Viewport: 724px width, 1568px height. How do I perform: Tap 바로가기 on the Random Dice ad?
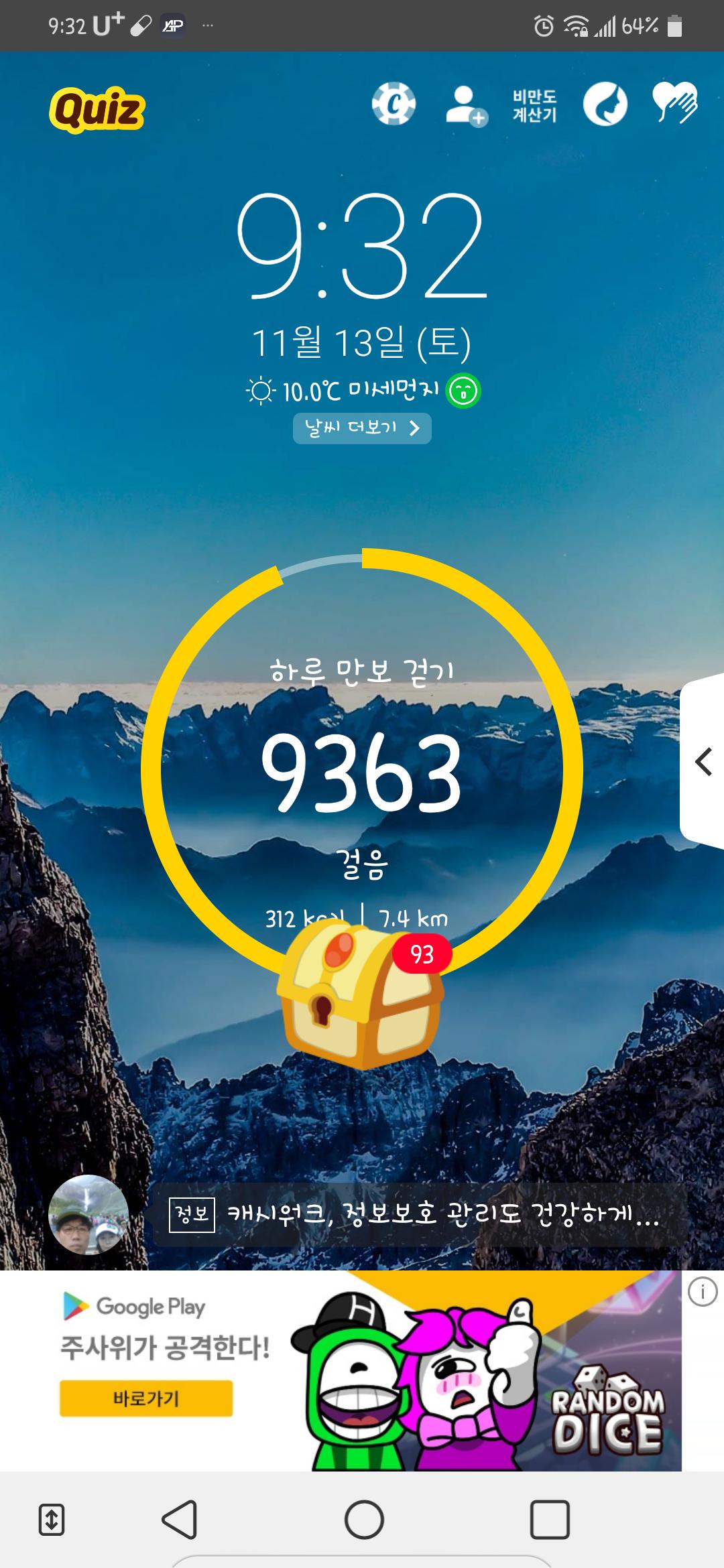click(x=146, y=1398)
